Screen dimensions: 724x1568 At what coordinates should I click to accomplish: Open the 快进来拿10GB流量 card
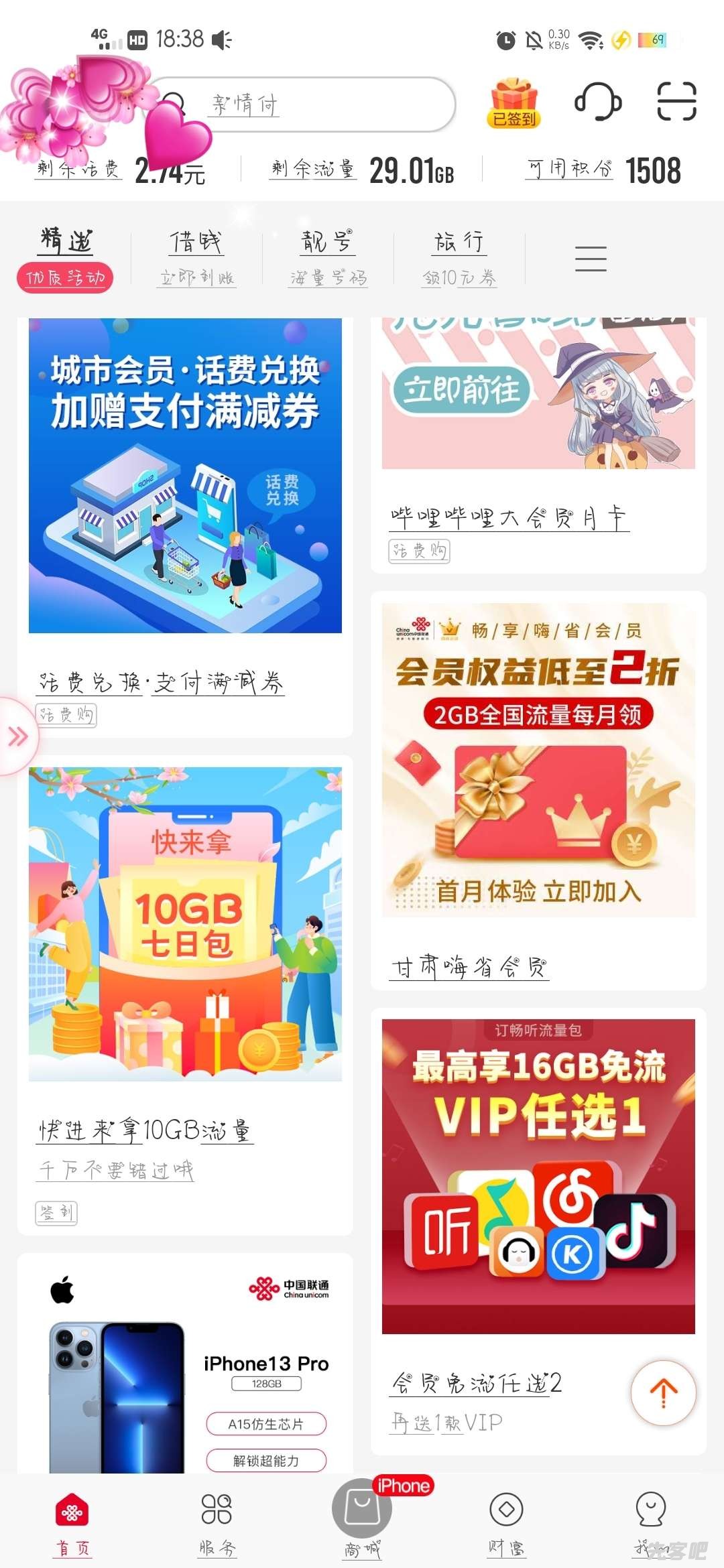[x=185, y=992]
